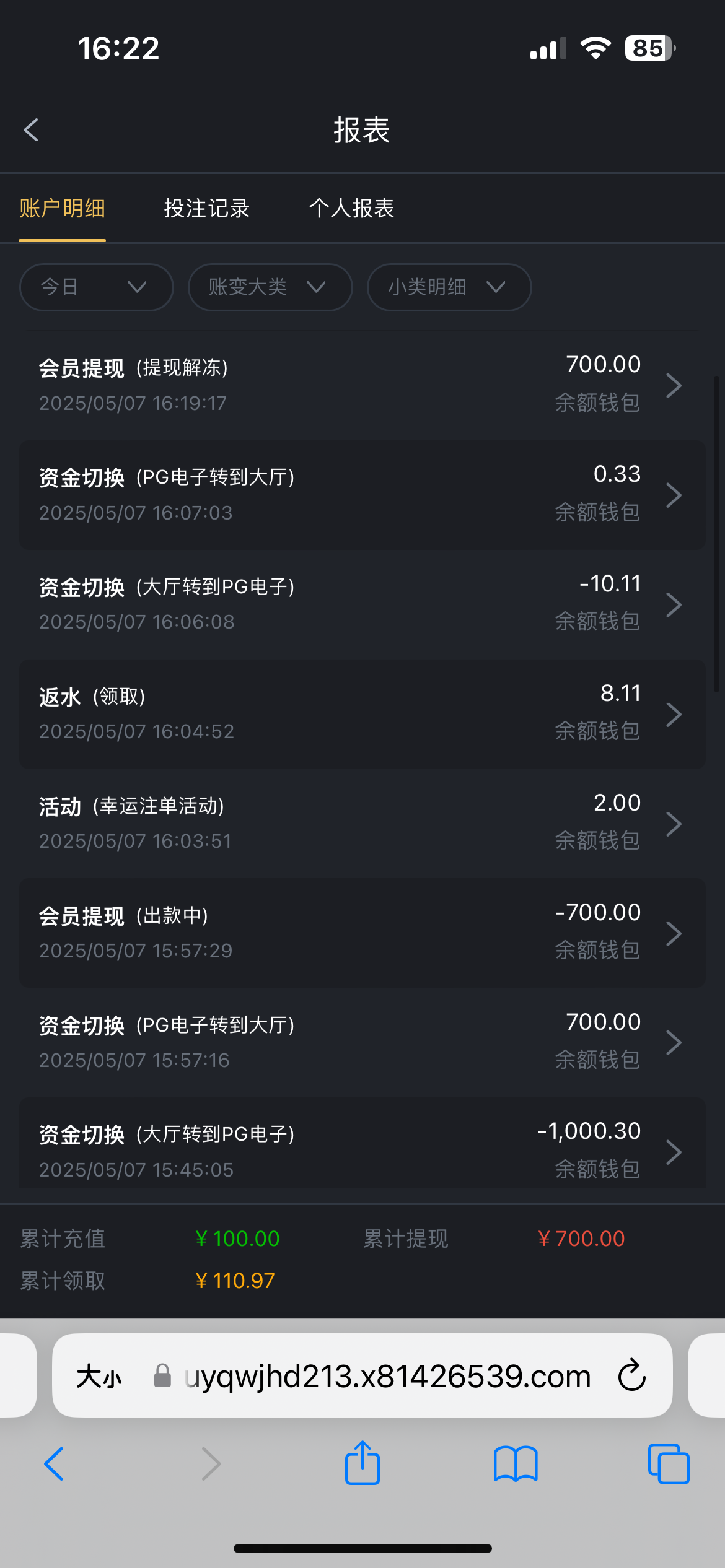Image resolution: width=725 pixels, height=1568 pixels.
Task: Show all open Safari tabs
Action: tap(669, 1464)
